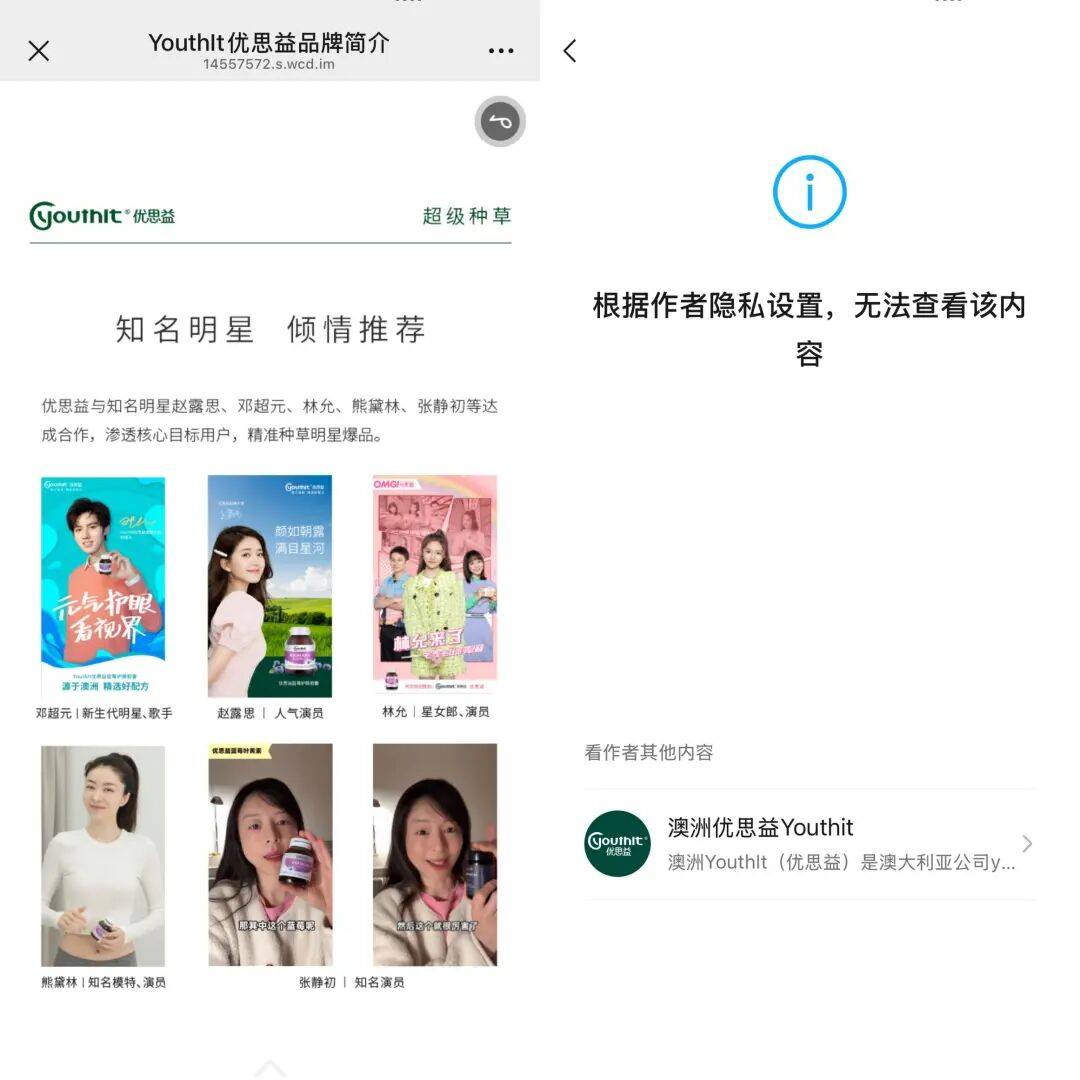Open the 澳洲优思益Youthit author profile
This screenshot has height=1080, width=1080.
pyautogui.click(x=810, y=844)
